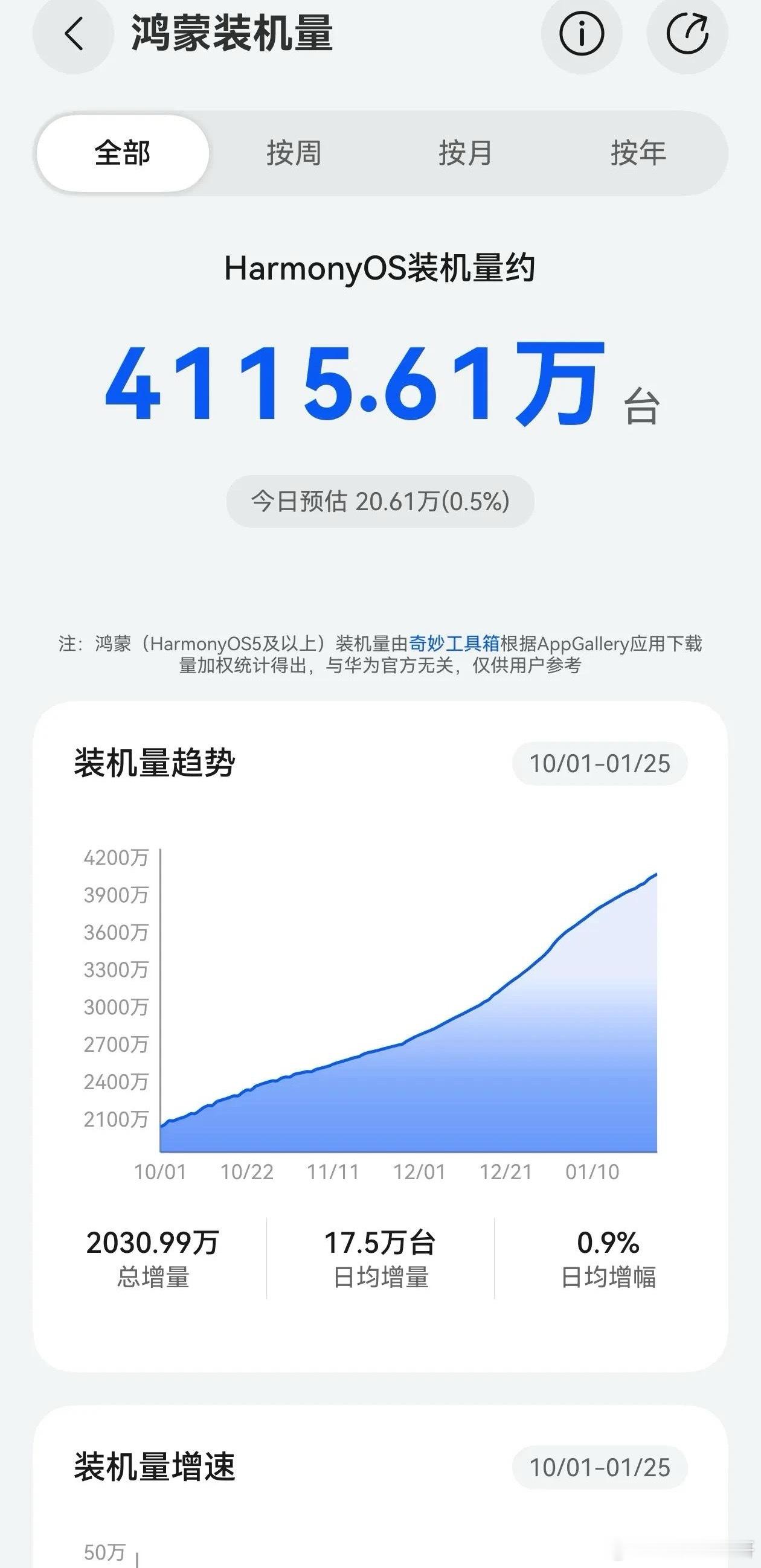This screenshot has height=1568, width=761.
Task: Select the 全部 tab
Action: [x=122, y=153]
